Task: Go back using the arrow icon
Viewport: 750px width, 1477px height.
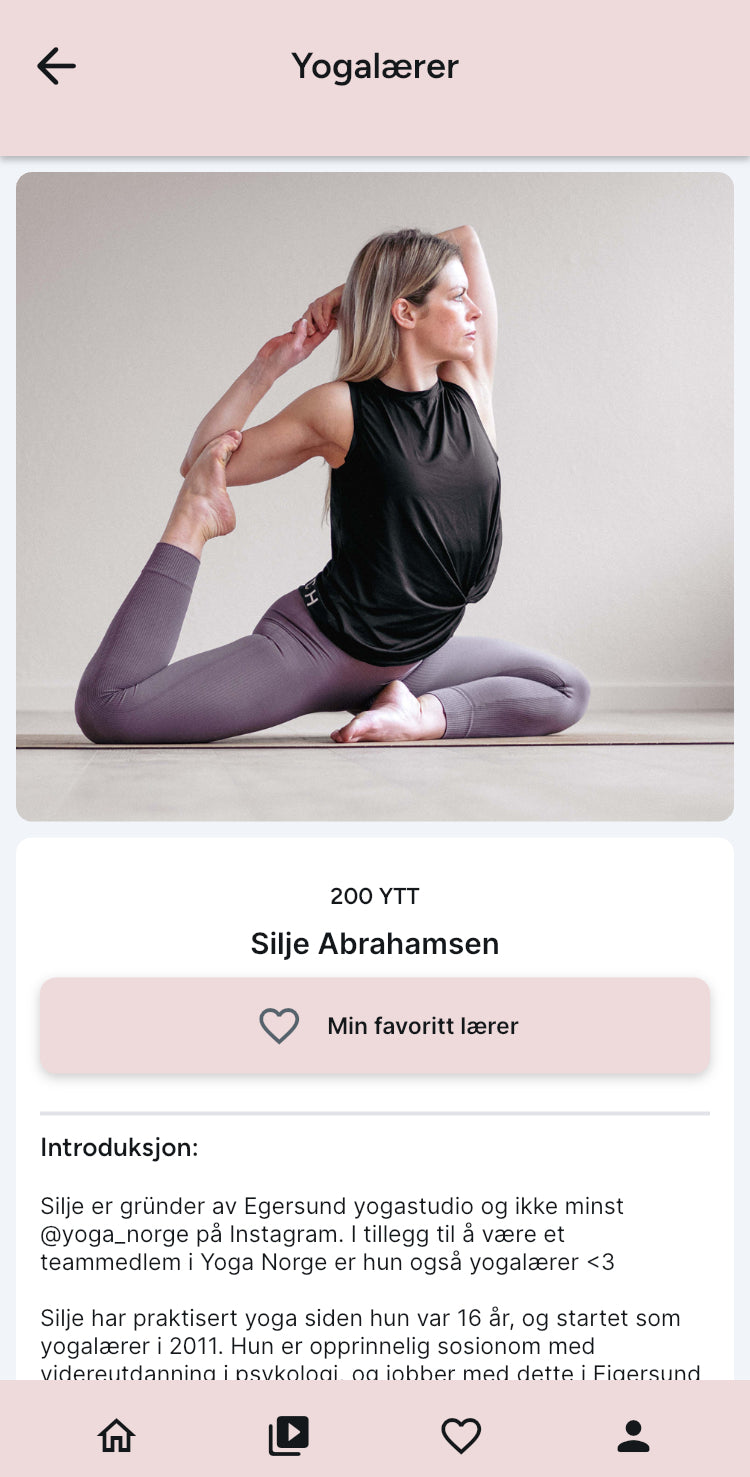Action: pos(56,67)
